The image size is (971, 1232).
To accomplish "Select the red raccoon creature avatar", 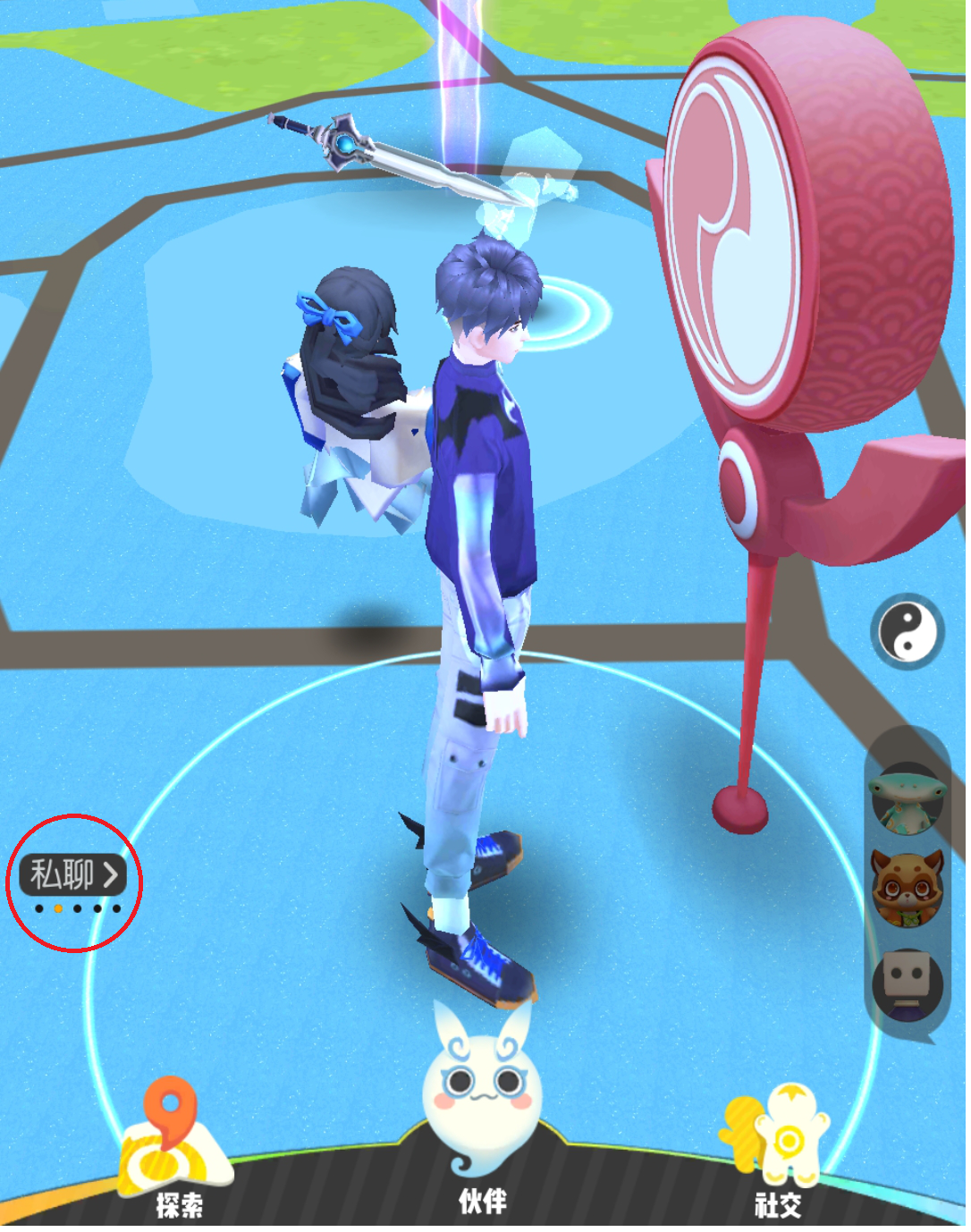I will point(907,890).
